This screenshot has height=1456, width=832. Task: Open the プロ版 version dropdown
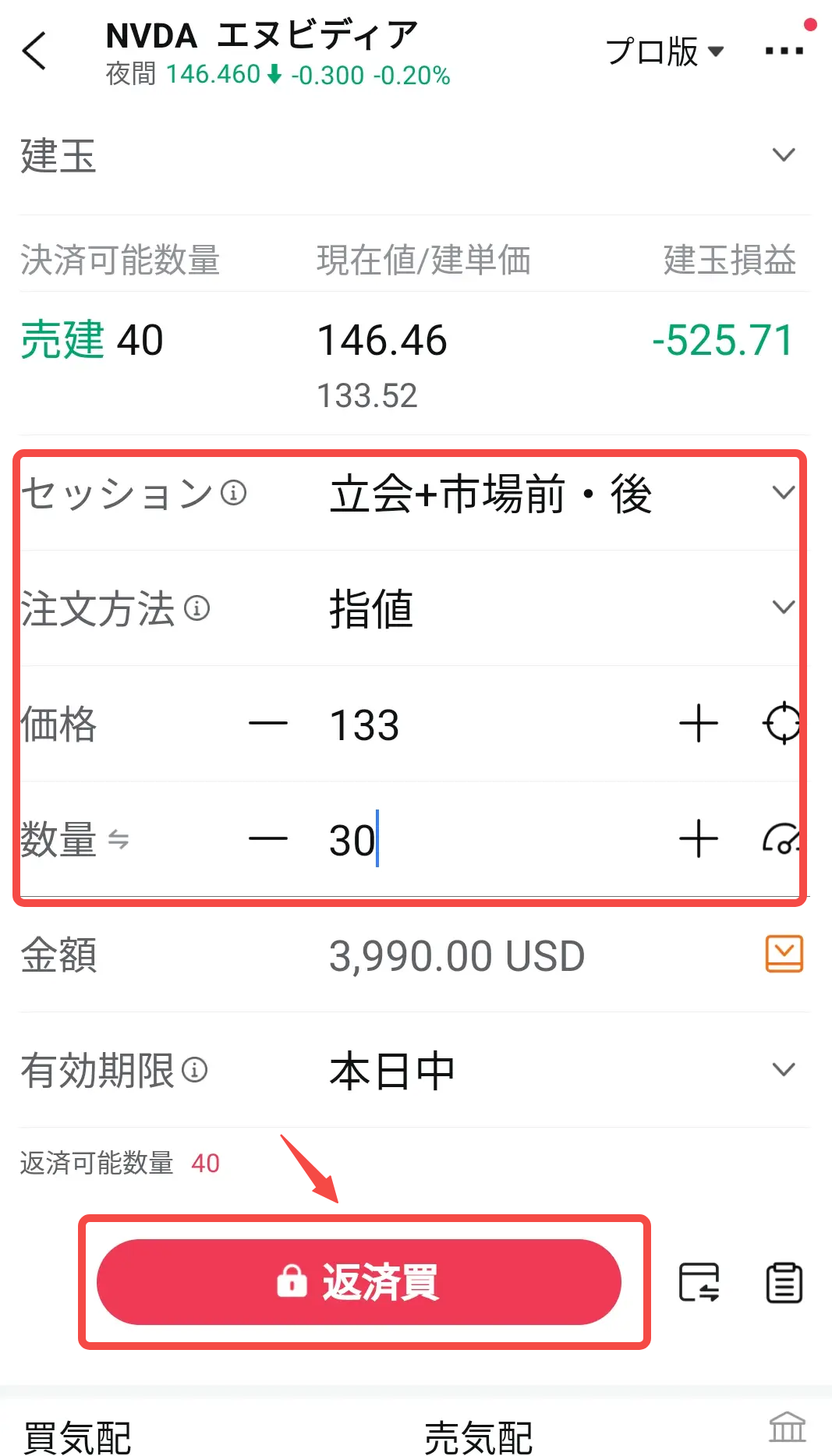tap(664, 52)
